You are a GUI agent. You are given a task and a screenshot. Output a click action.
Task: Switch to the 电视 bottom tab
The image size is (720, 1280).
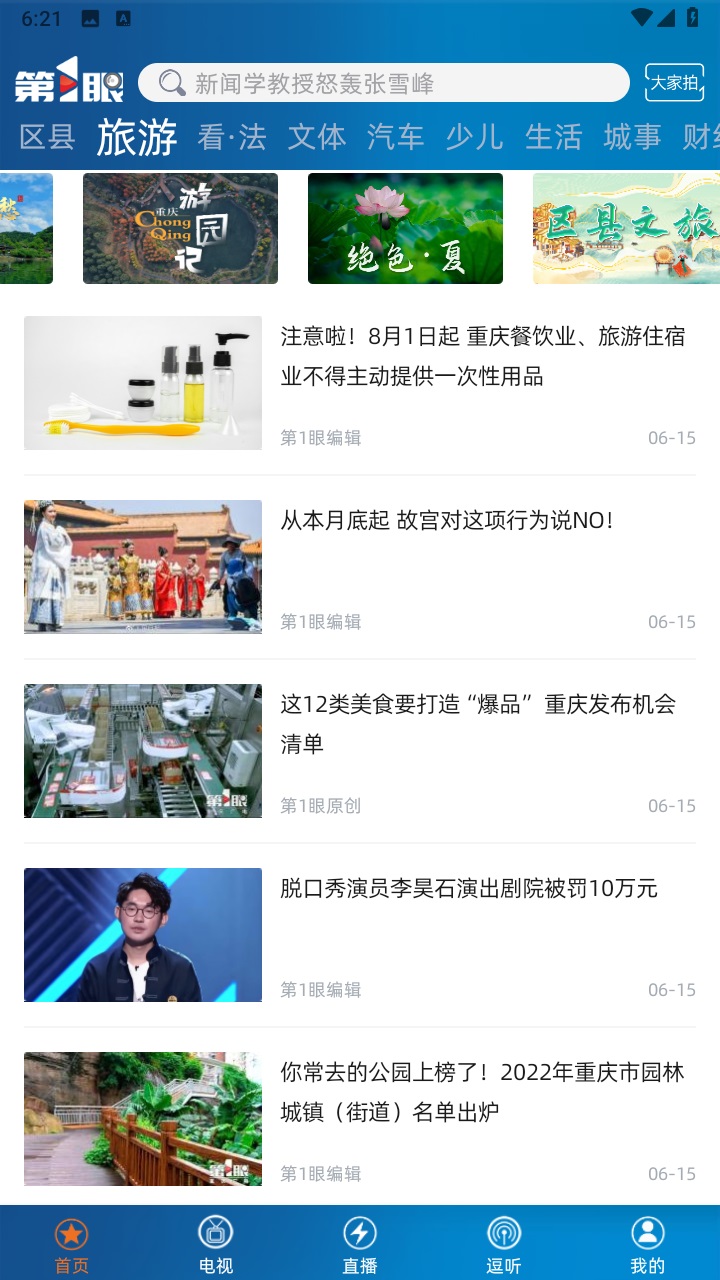coord(215,1244)
